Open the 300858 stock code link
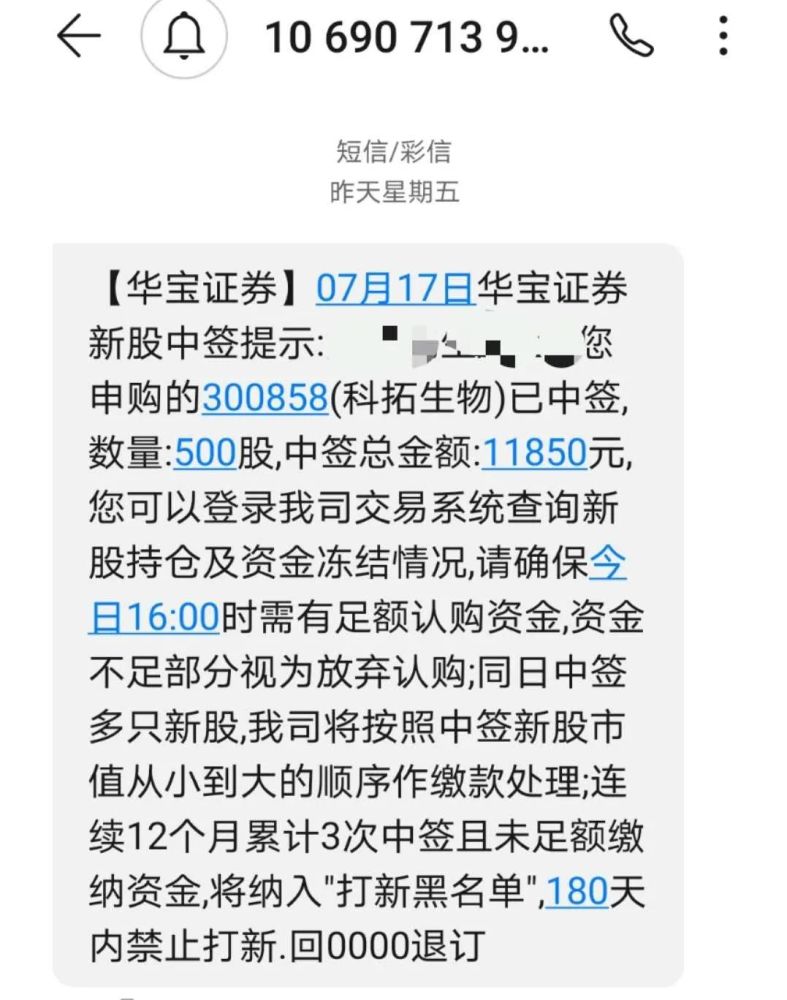The image size is (787, 1000). [265, 399]
